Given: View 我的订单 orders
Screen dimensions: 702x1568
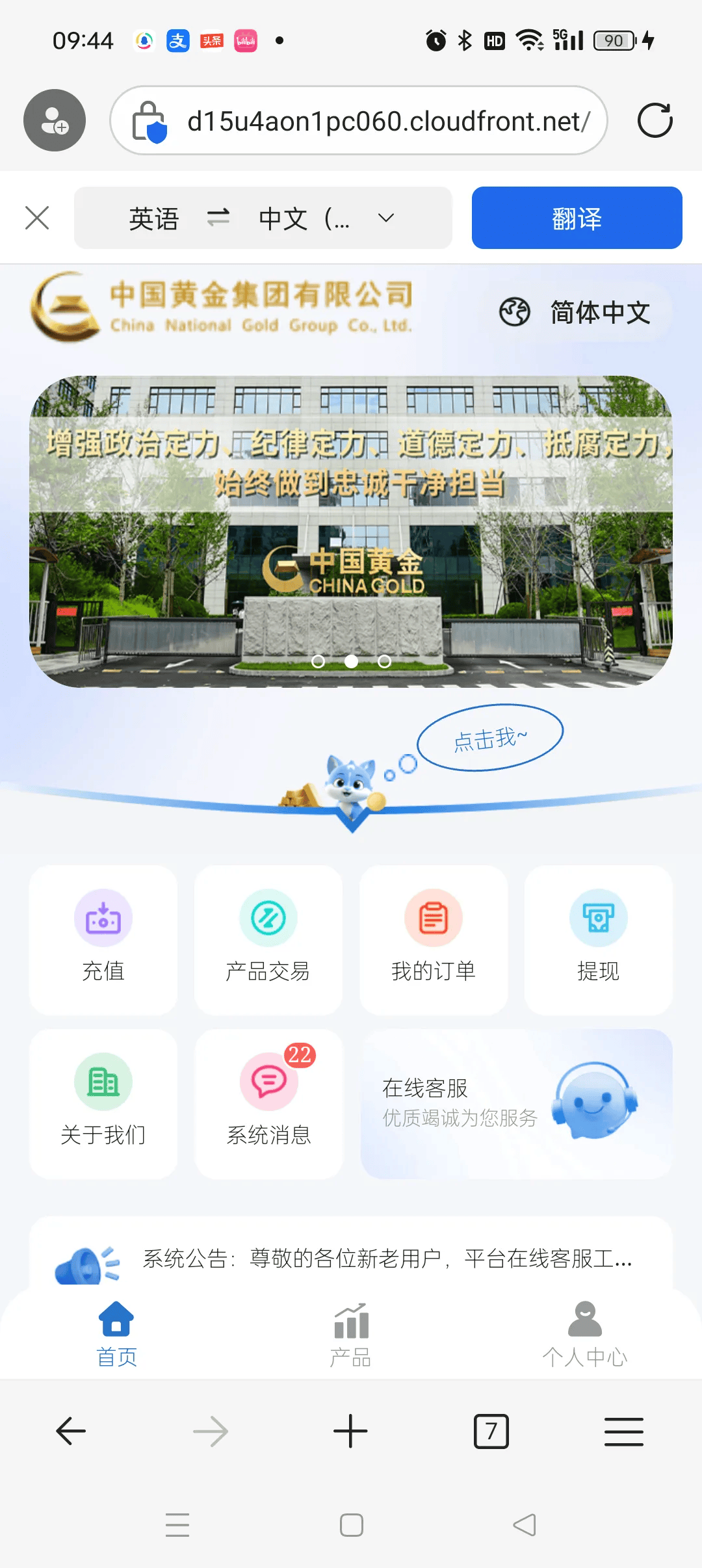Looking at the screenshot, I should (x=433, y=939).
